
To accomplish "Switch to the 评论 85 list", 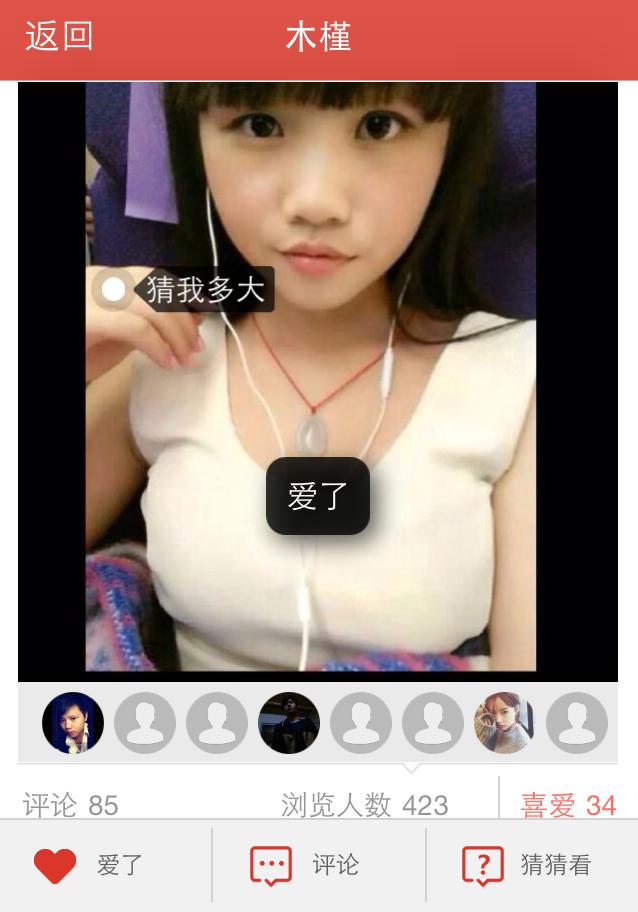I will tap(71, 804).
